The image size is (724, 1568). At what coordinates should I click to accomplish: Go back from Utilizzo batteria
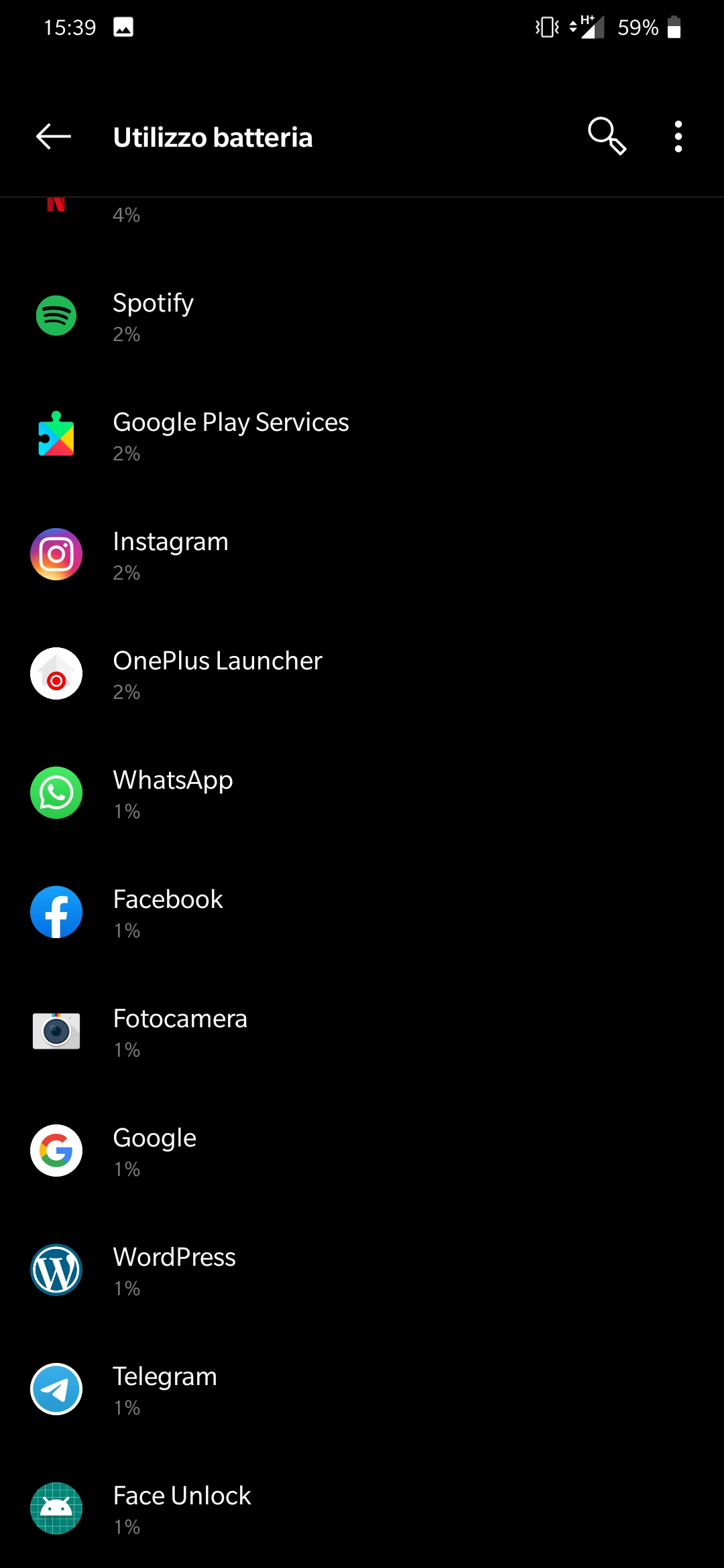coord(54,137)
